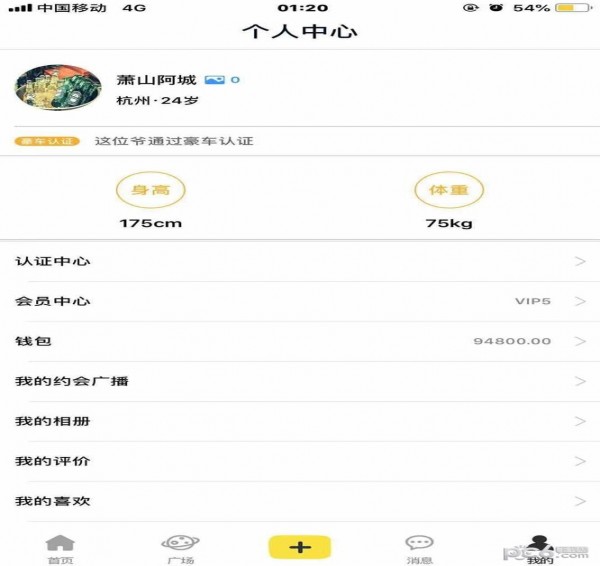Image resolution: width=600 pixels, height=566 pixels.
Task: Switch to 我的 profile tab
Action: point(540,548)
